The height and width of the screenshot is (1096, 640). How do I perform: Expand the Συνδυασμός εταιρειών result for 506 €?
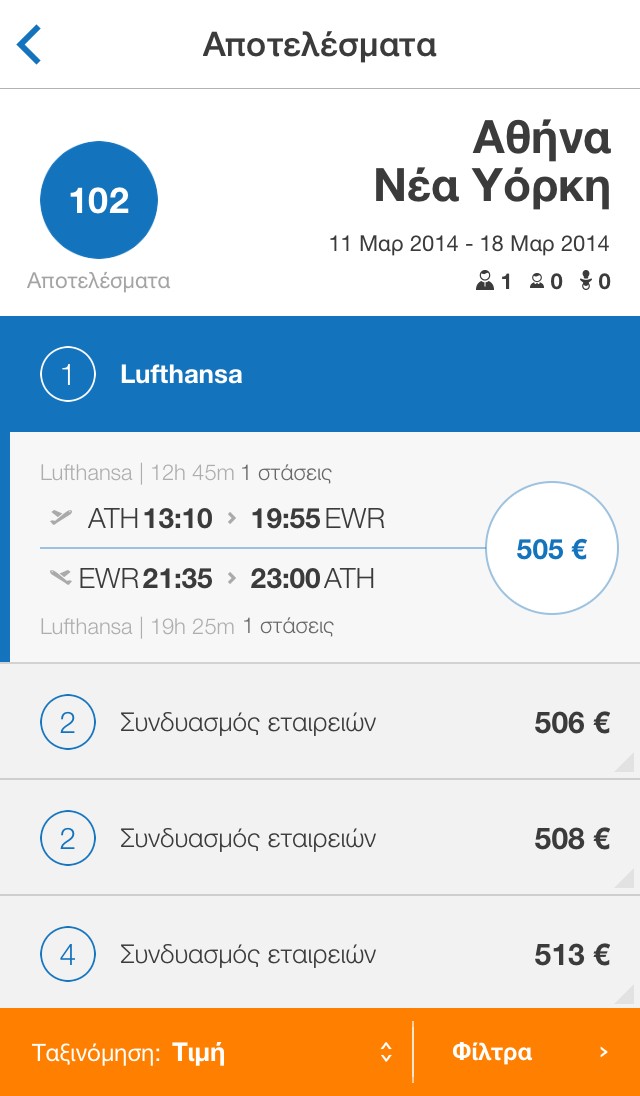pos(320,721)
